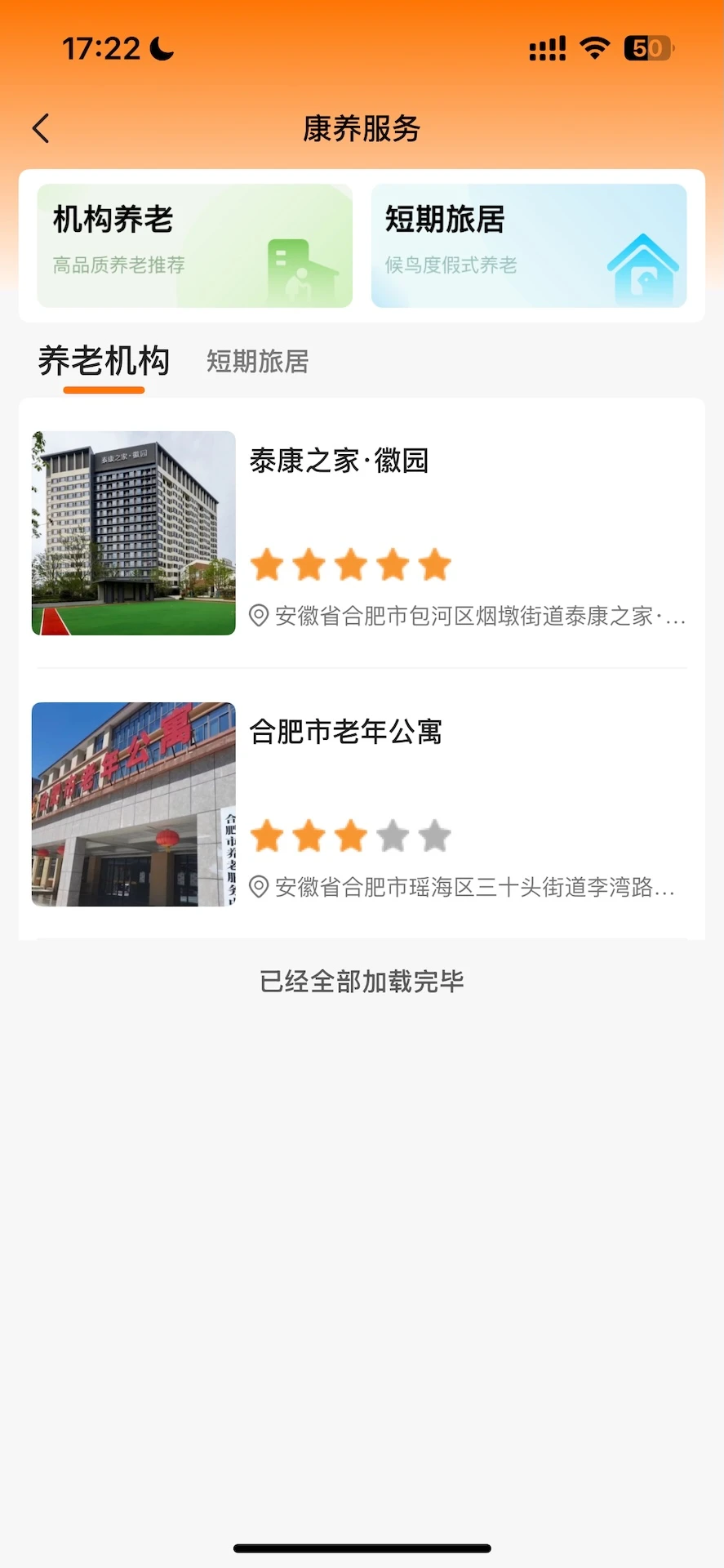724x1568 pixels.
Task: Tap the back arrow to leave 康养服务
Action: (x=41, y=128)
